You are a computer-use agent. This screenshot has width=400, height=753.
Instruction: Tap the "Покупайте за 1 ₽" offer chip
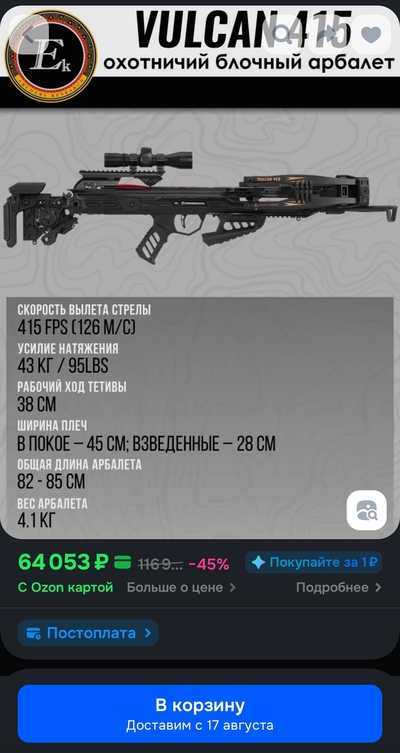[x=314, y=562]
